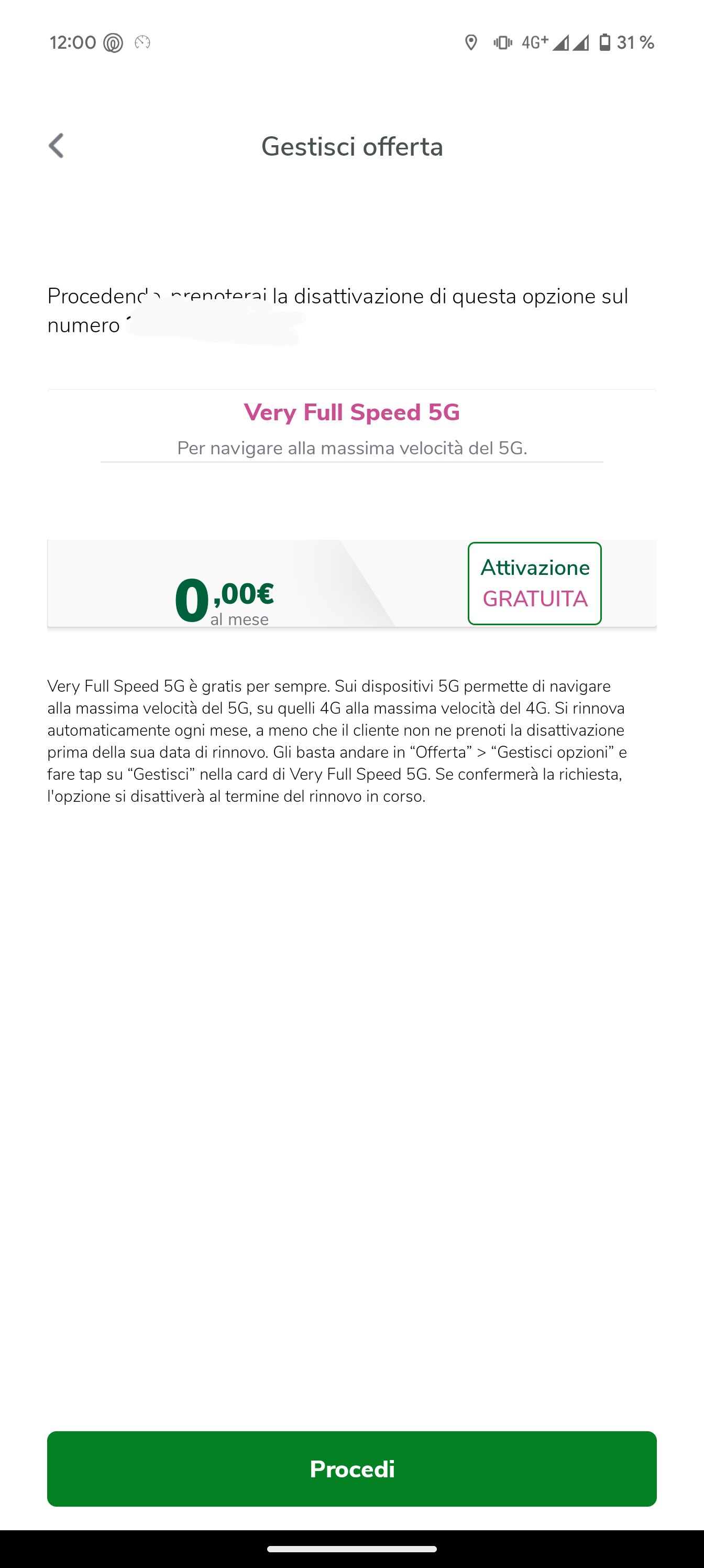
Task: Go back from Gestisci offerta
Action: (56, 146)
